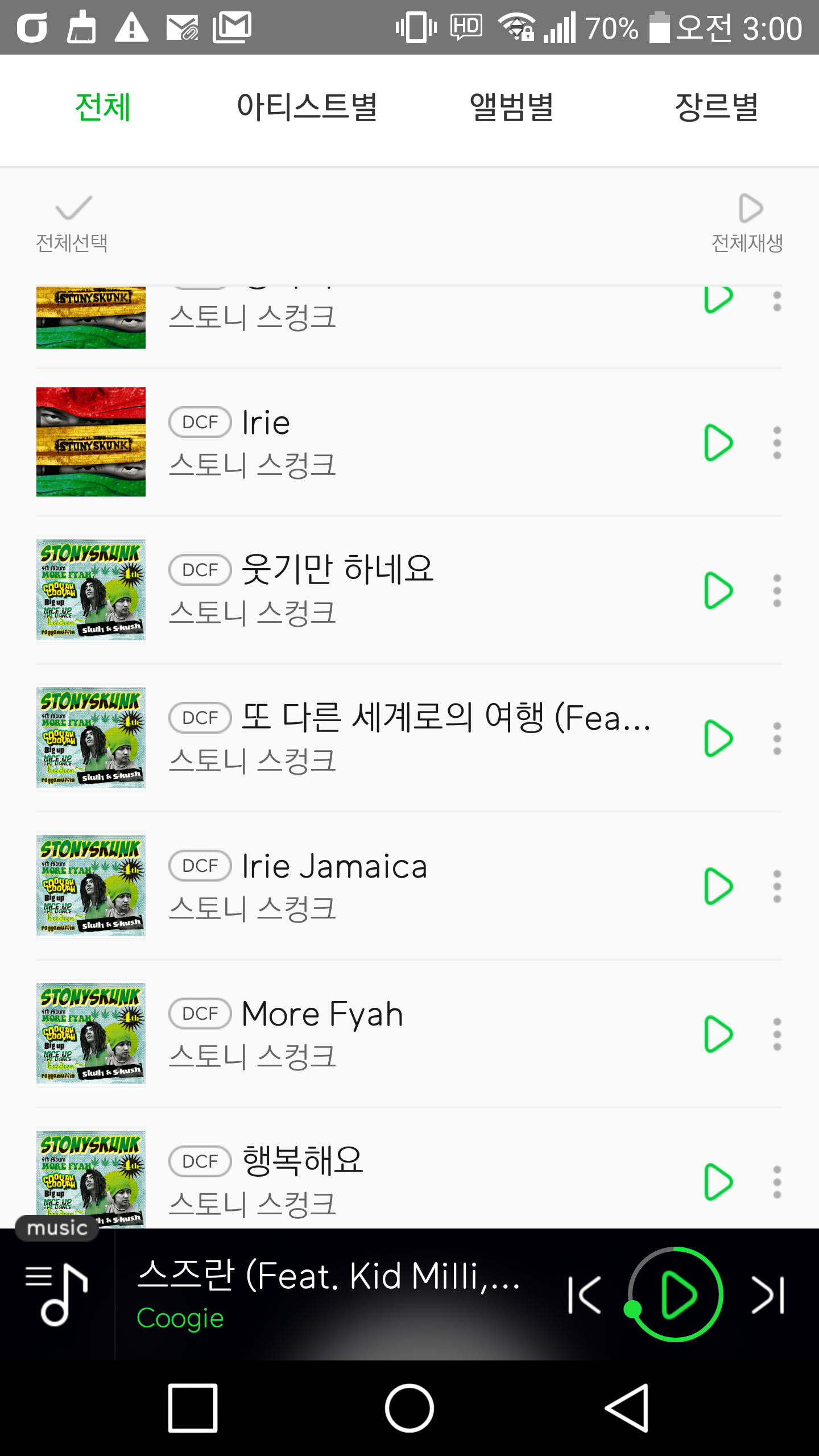Resume playback in the mini player
This screenshot has width=819, height=1456.
(676, 1295)
